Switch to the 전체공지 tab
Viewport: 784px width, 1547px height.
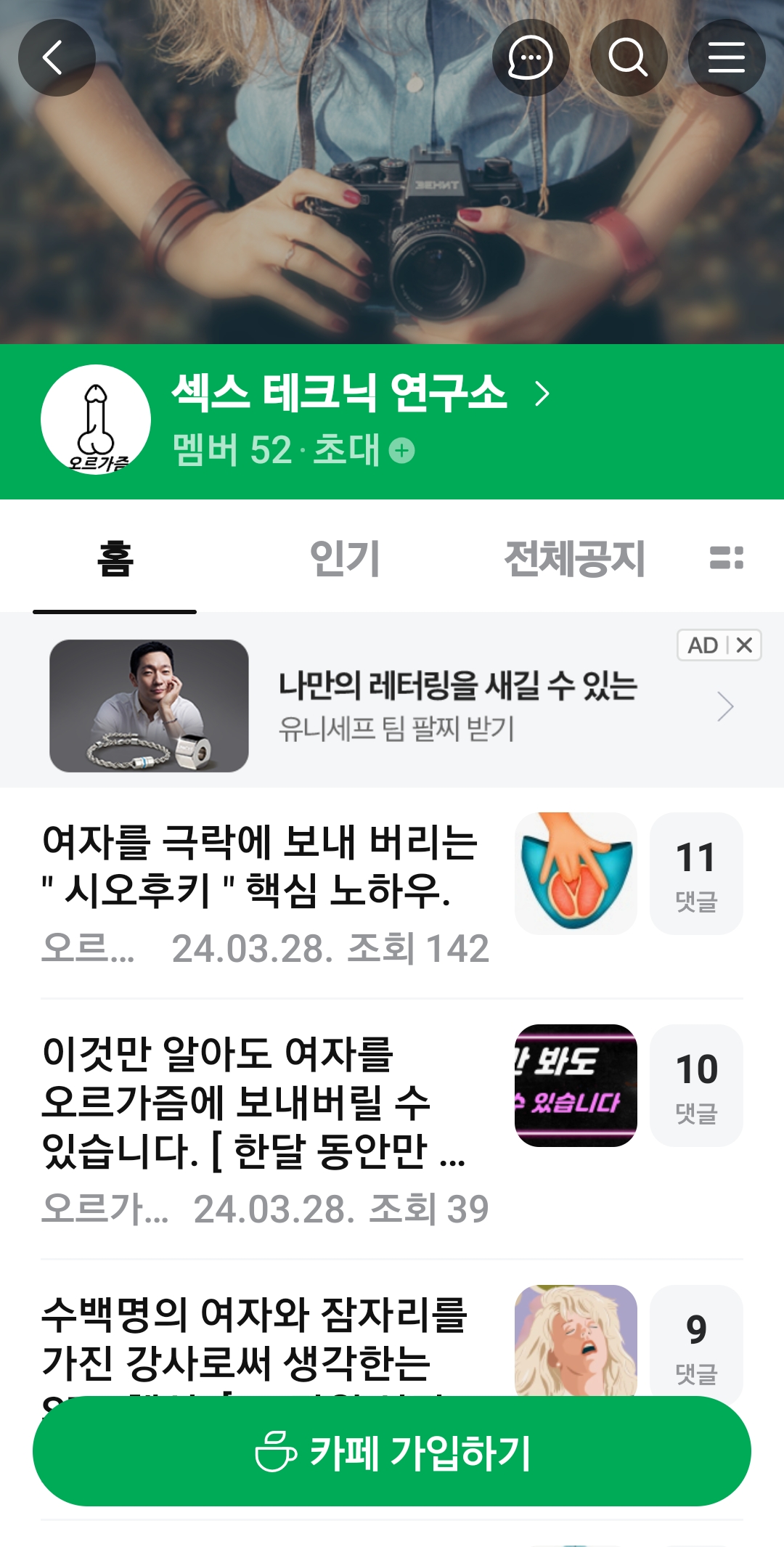[574, 559]
